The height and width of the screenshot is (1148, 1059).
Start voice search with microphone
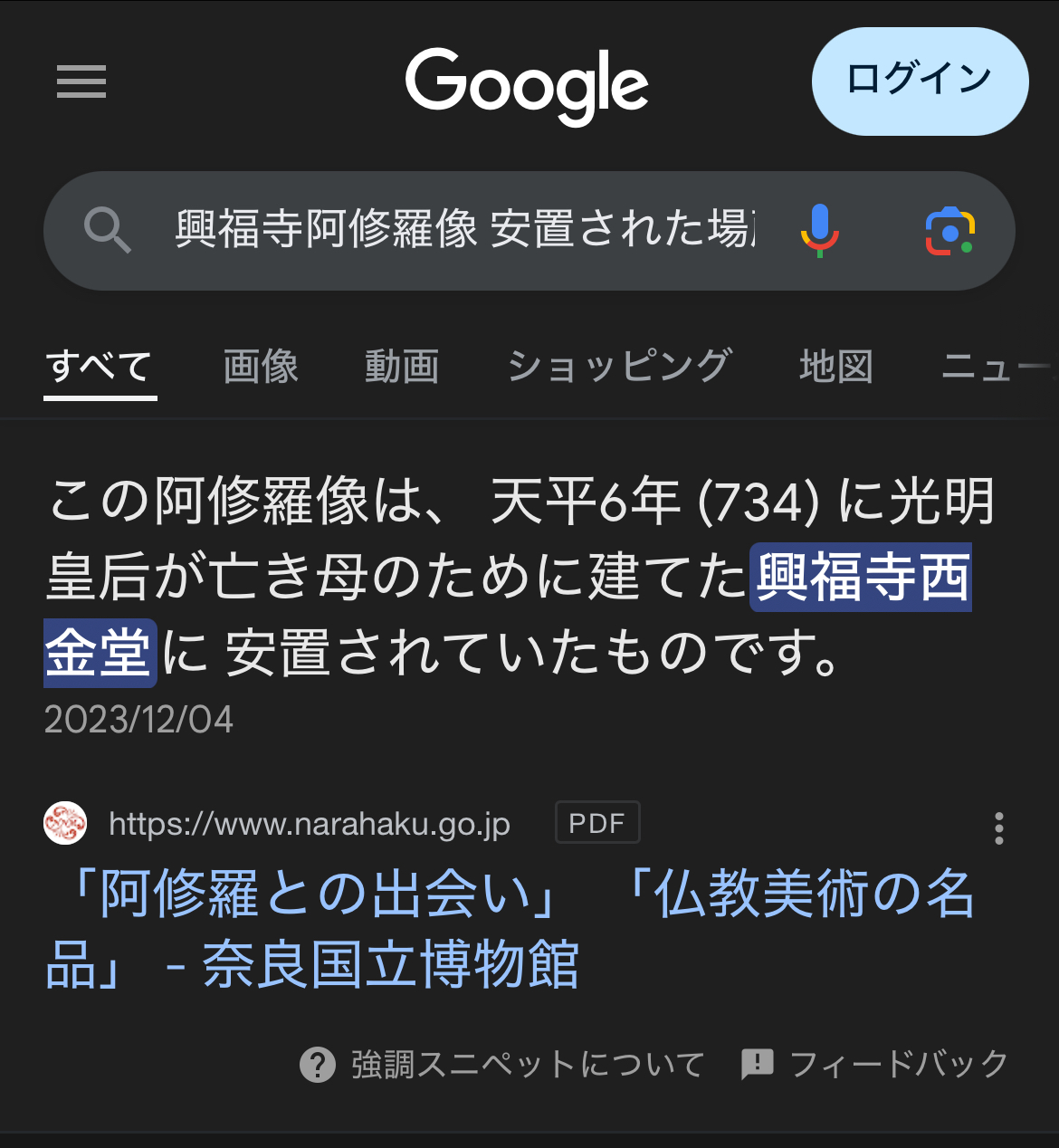coord(819,231)
